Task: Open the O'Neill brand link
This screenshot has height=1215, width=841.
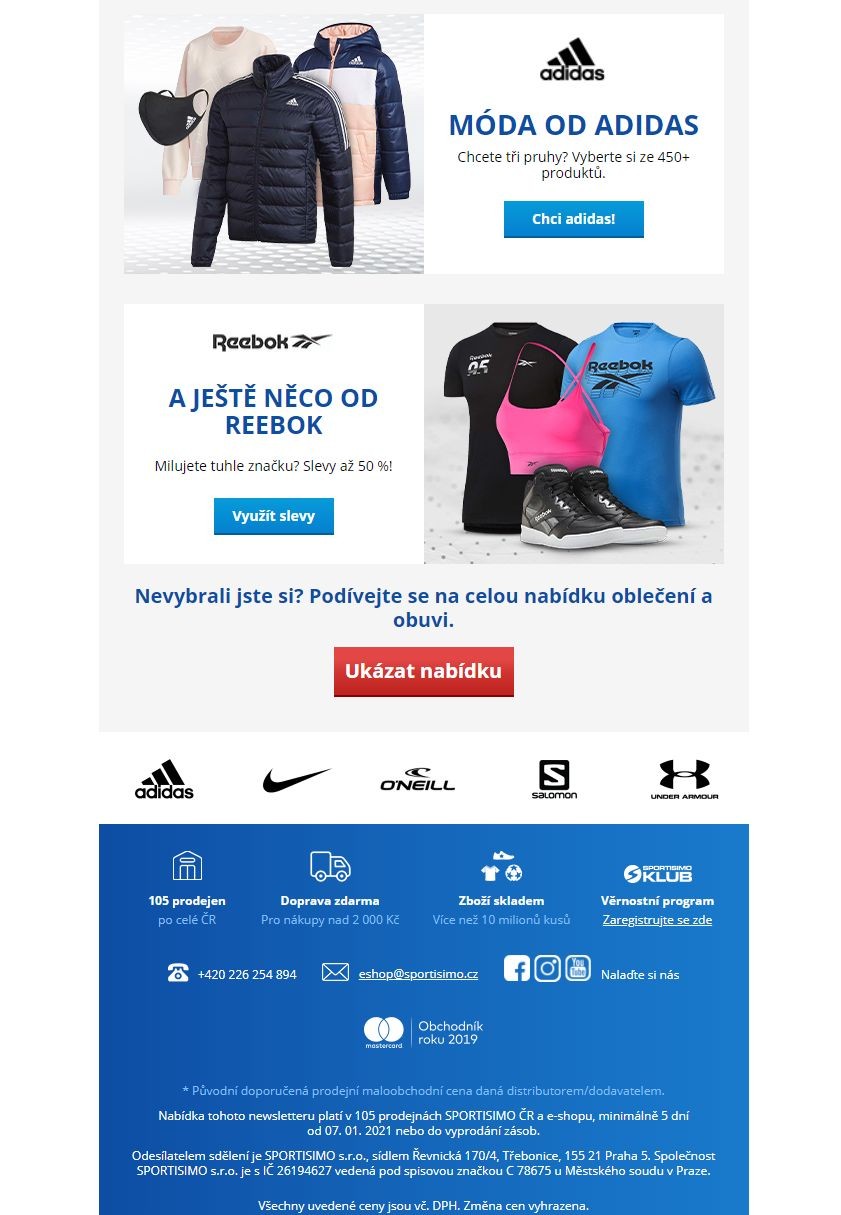Action: coord(417,779)
